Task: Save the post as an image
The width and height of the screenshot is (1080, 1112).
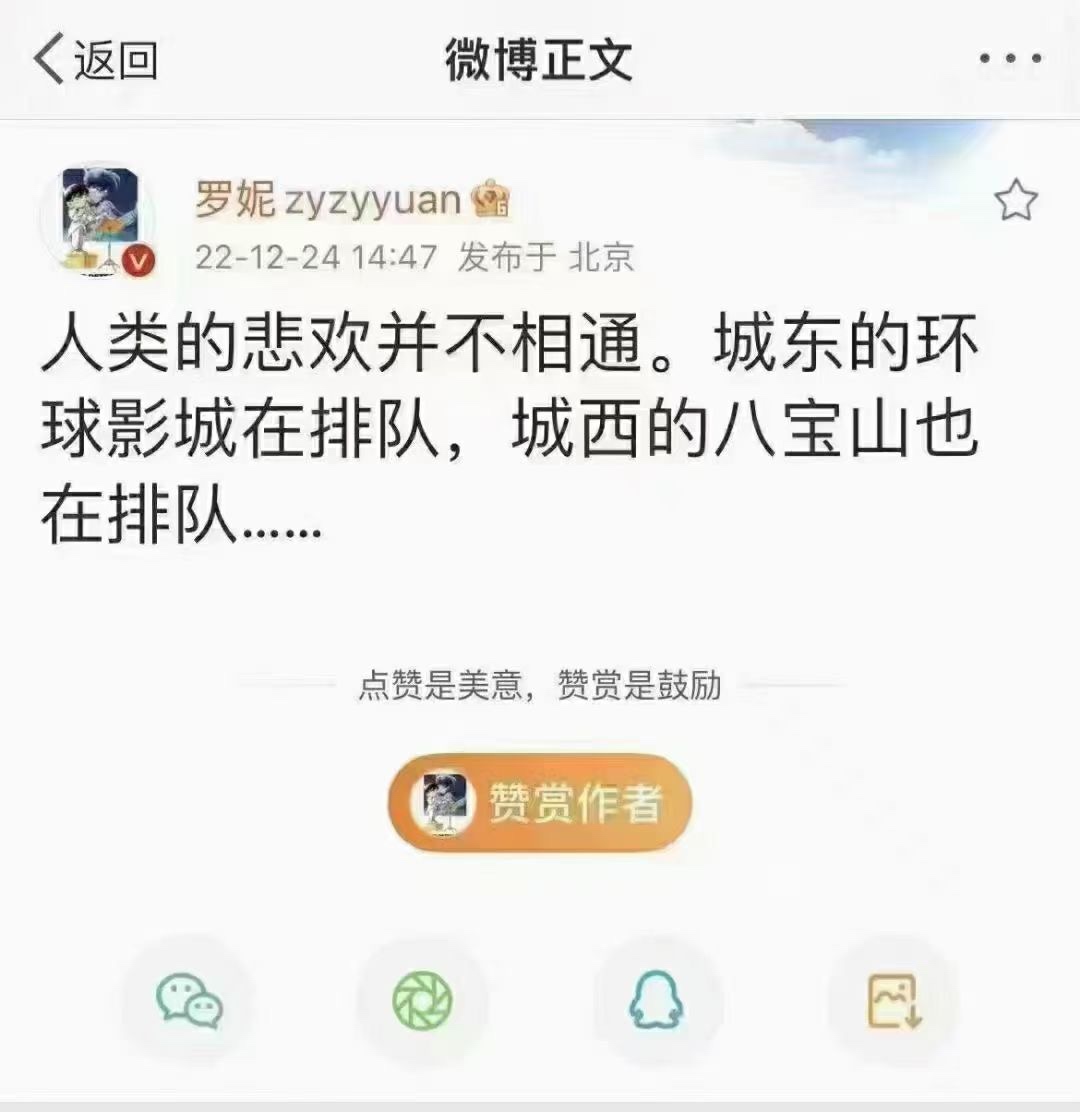Action: click(x=893, y=1001)
